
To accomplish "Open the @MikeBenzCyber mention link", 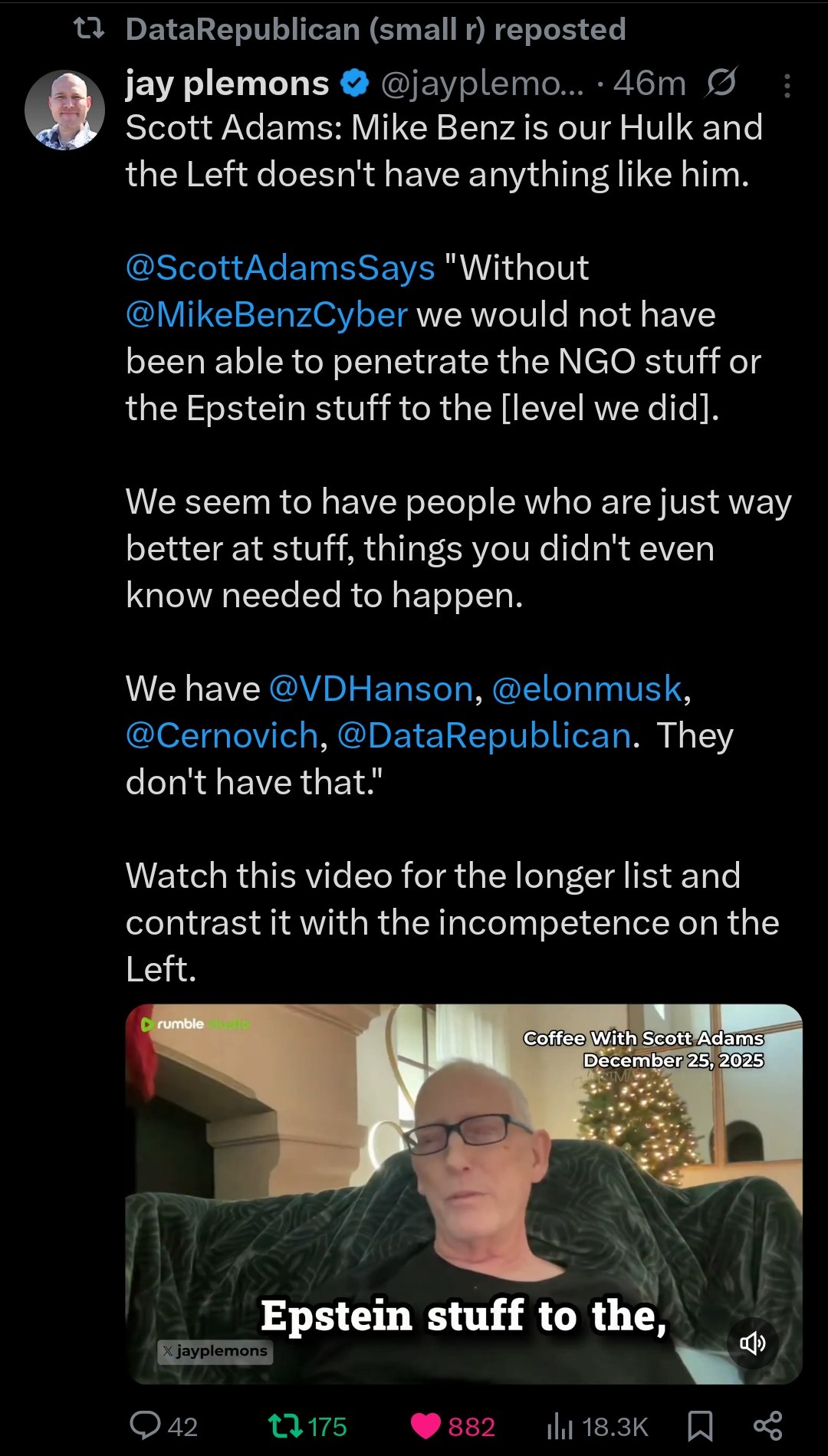I will 266,314.
